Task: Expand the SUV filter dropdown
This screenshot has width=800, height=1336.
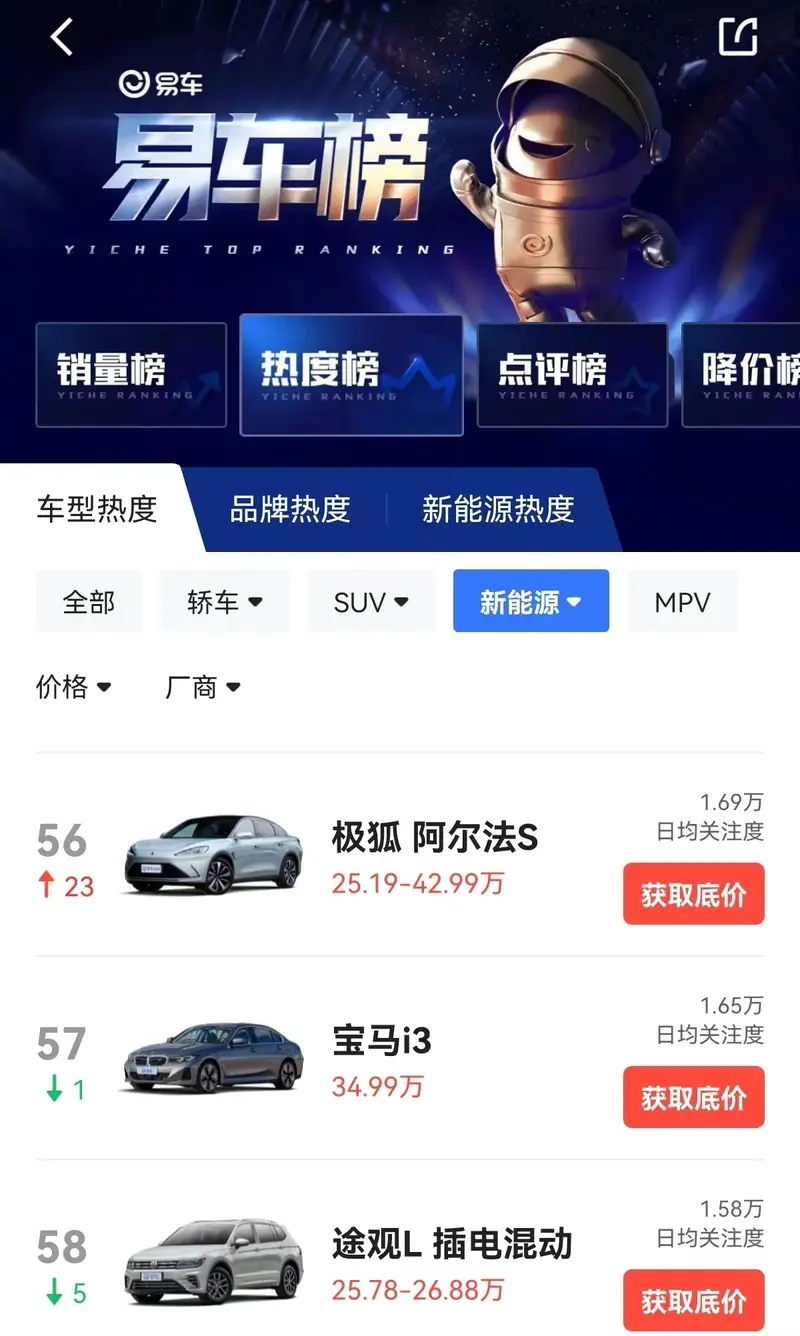Action: (x=371, y=602)
